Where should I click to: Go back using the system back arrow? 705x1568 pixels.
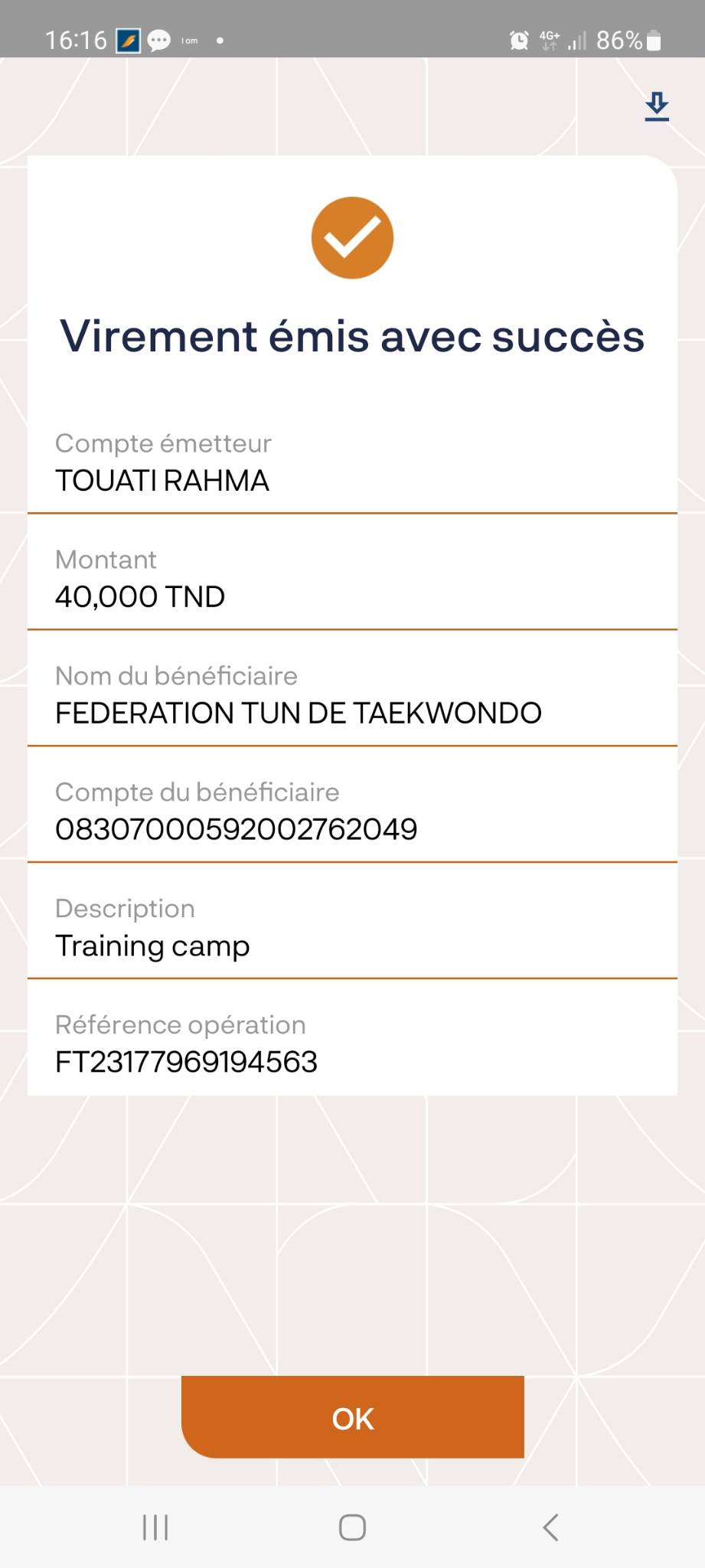click(550, 1527)
